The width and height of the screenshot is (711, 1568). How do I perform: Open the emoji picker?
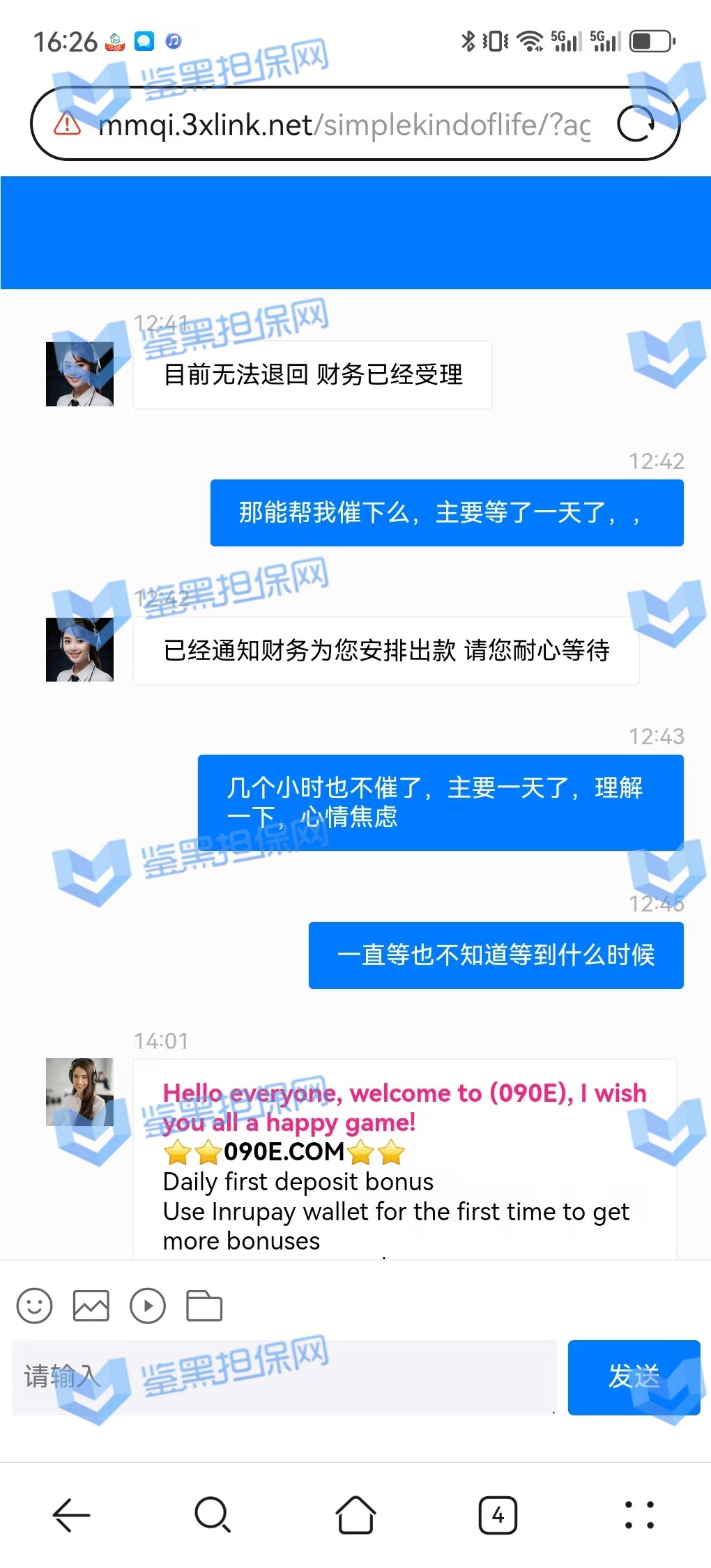coord(35,1305)
